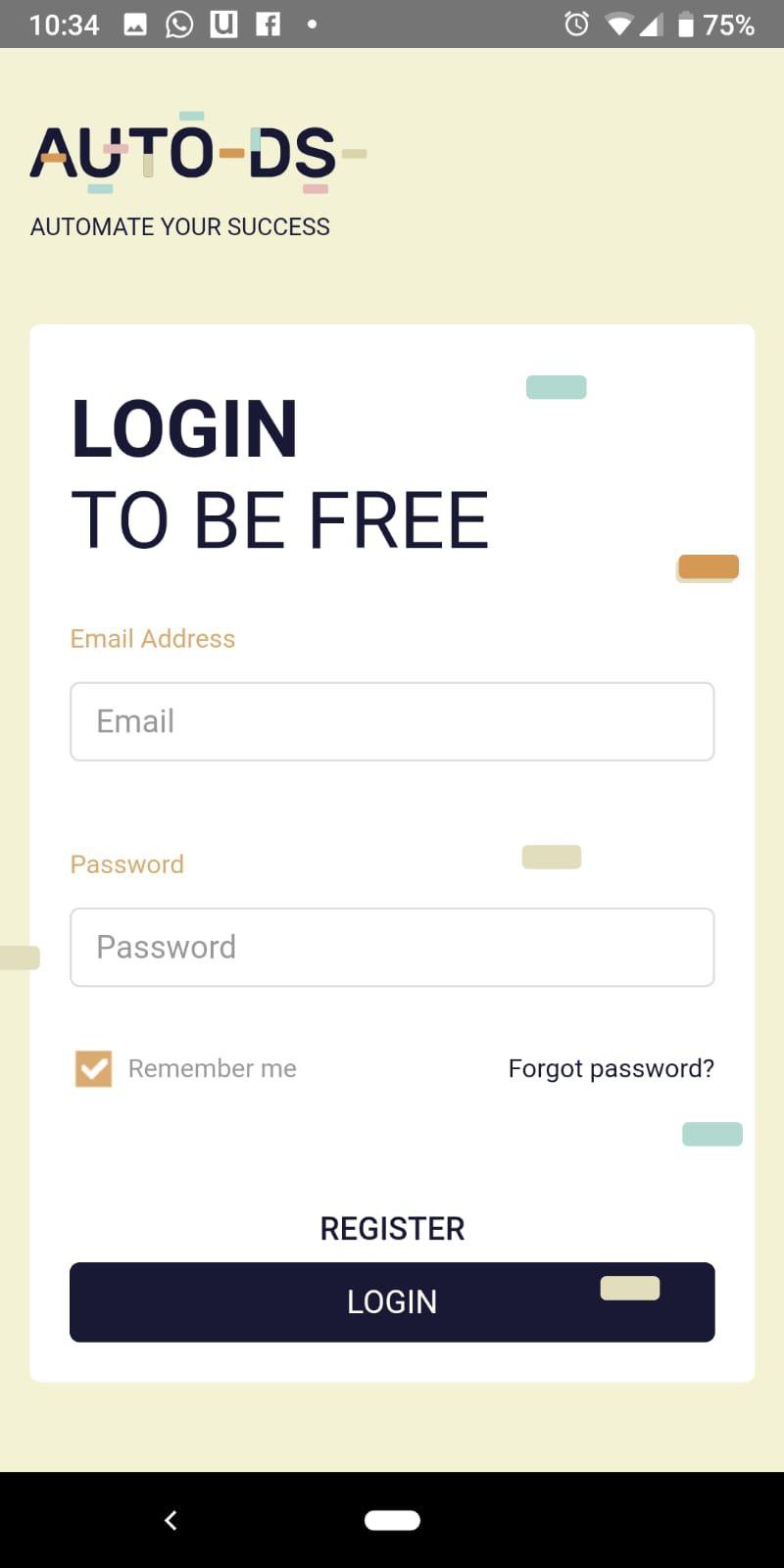Viewport: 784px width, 1568px height.
Task: Open the WhatsApp notification icon
Action: click(x=177, y=24)
